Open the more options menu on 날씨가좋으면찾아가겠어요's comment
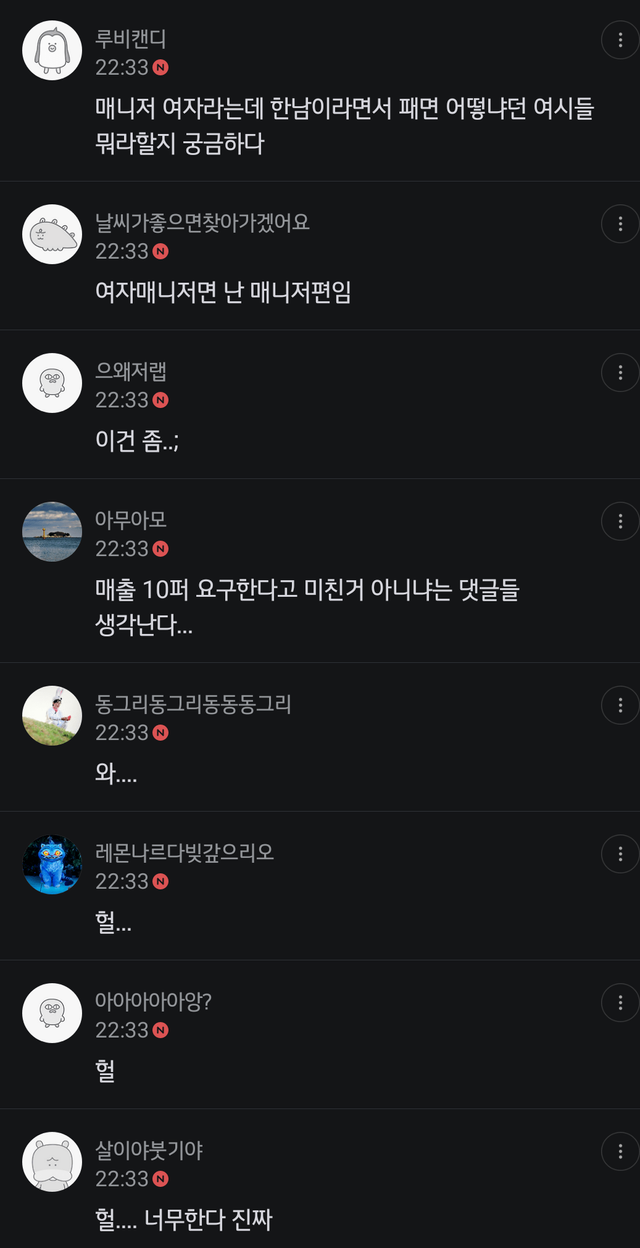 click(620, 223)
